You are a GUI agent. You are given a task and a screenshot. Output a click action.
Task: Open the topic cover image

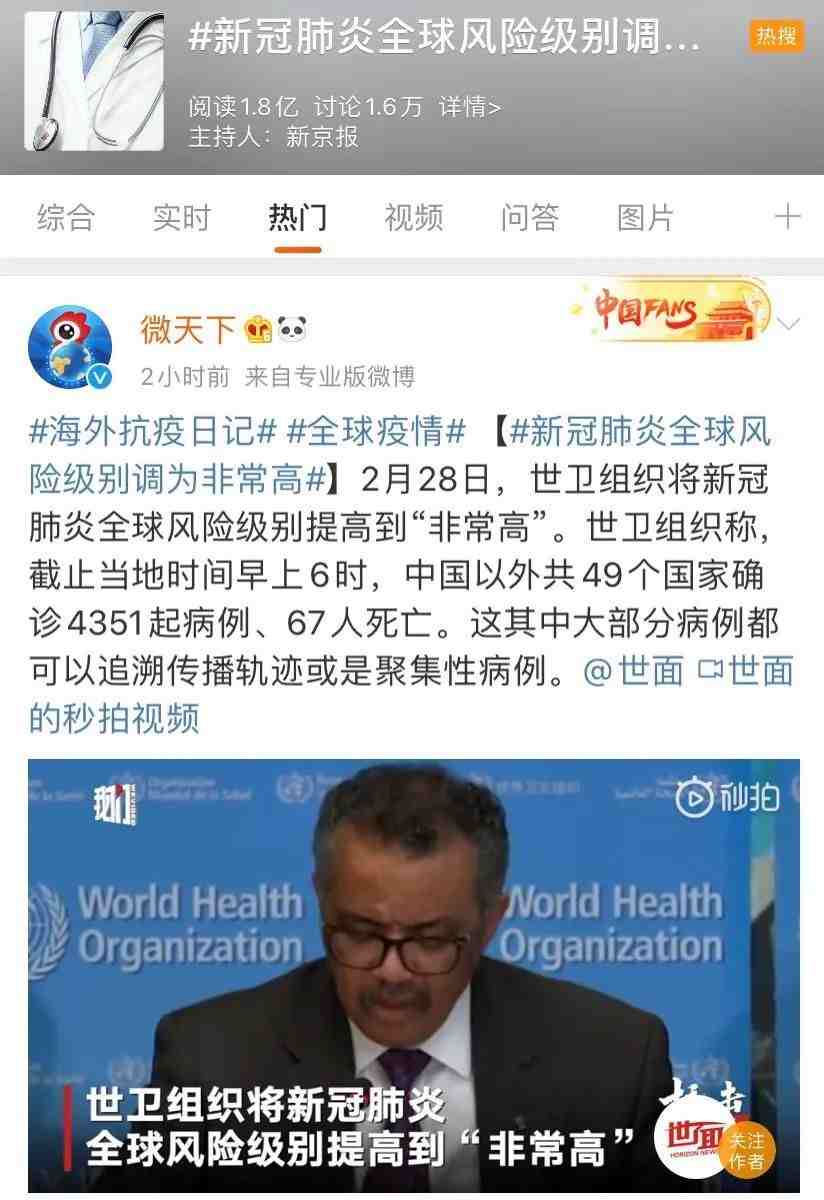(x=94, y=82)
